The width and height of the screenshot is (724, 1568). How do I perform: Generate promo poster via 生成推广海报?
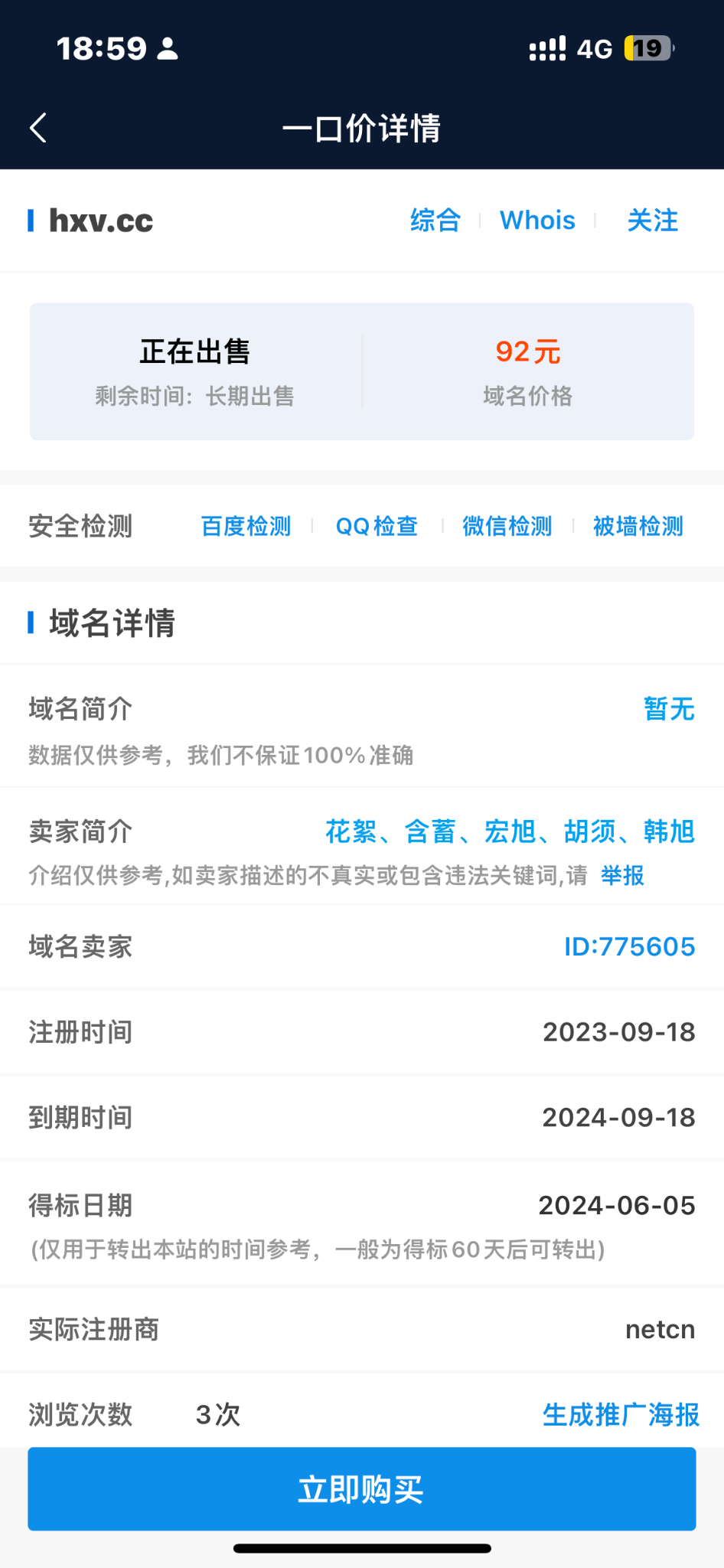point(621,1415)
